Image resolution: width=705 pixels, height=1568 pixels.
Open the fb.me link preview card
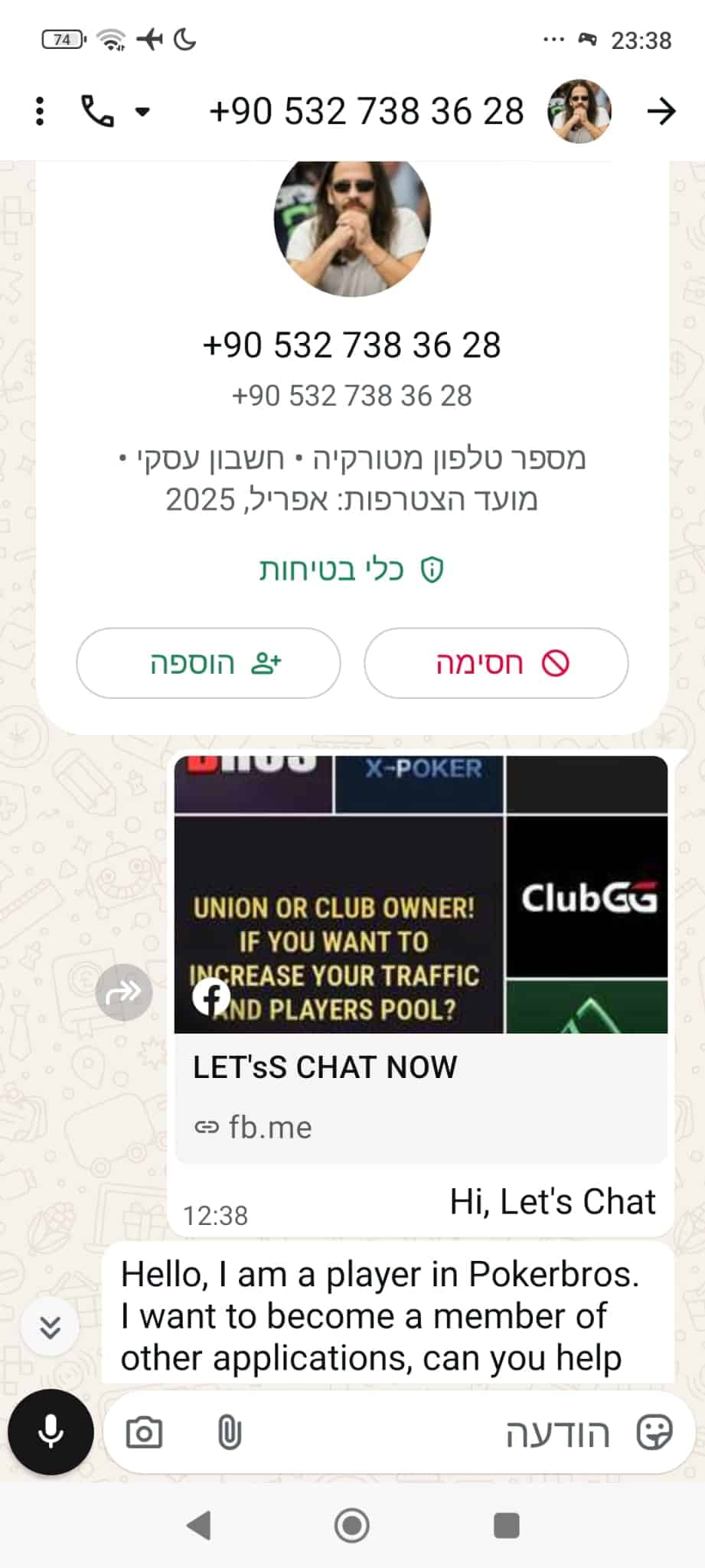tap(421, 959)
